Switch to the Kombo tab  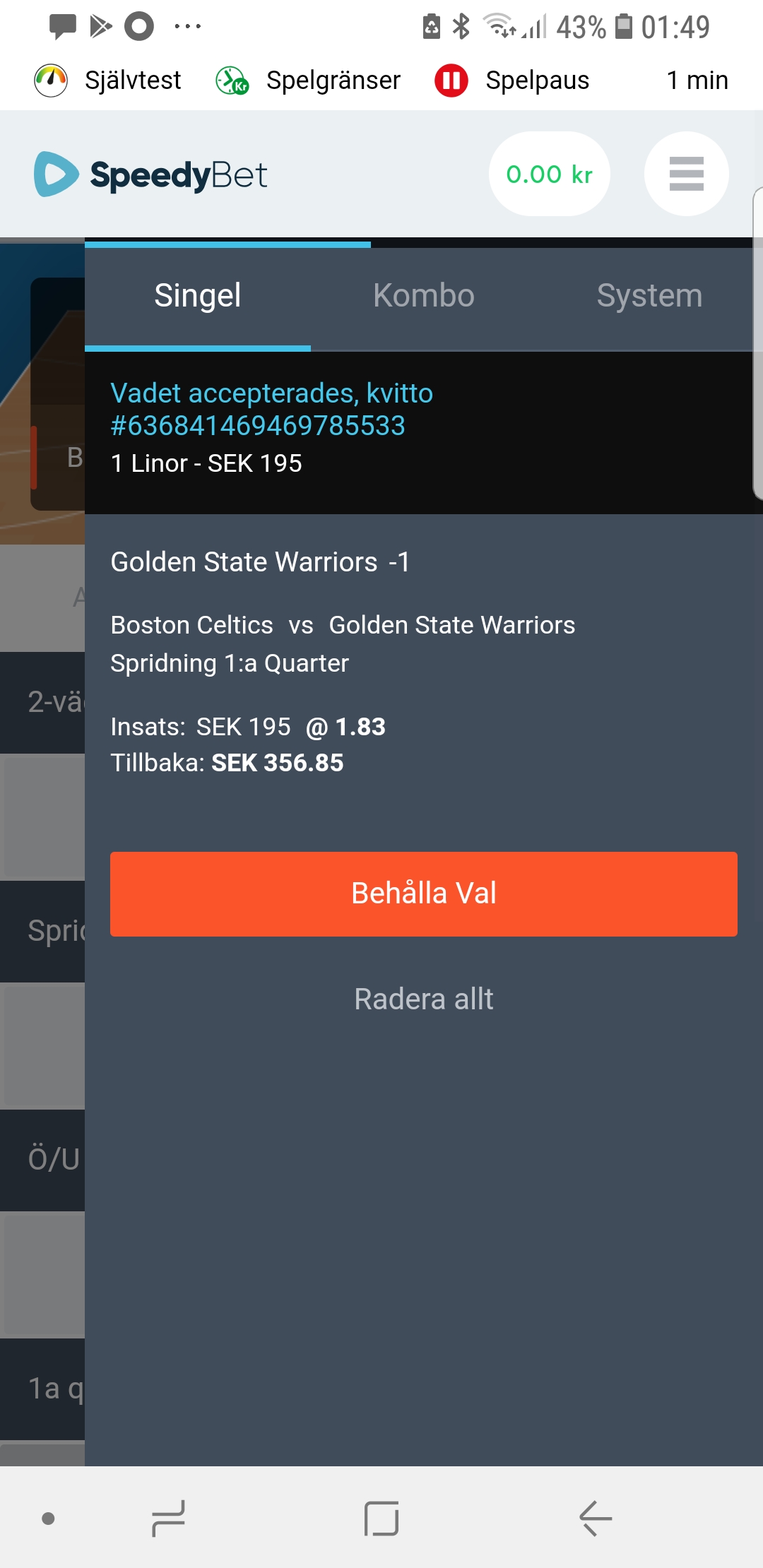[424, 295]
